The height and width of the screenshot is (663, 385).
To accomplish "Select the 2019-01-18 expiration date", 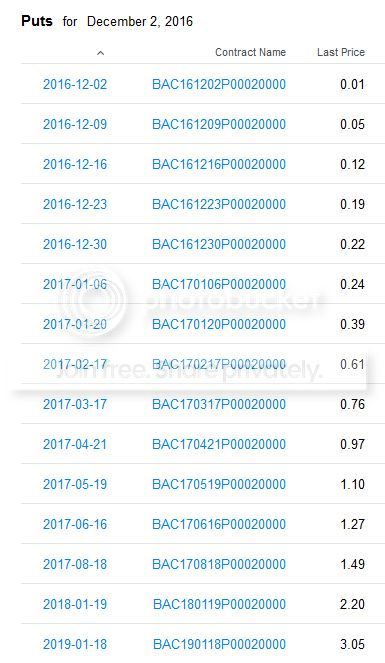I will click(x=75, y=644).
